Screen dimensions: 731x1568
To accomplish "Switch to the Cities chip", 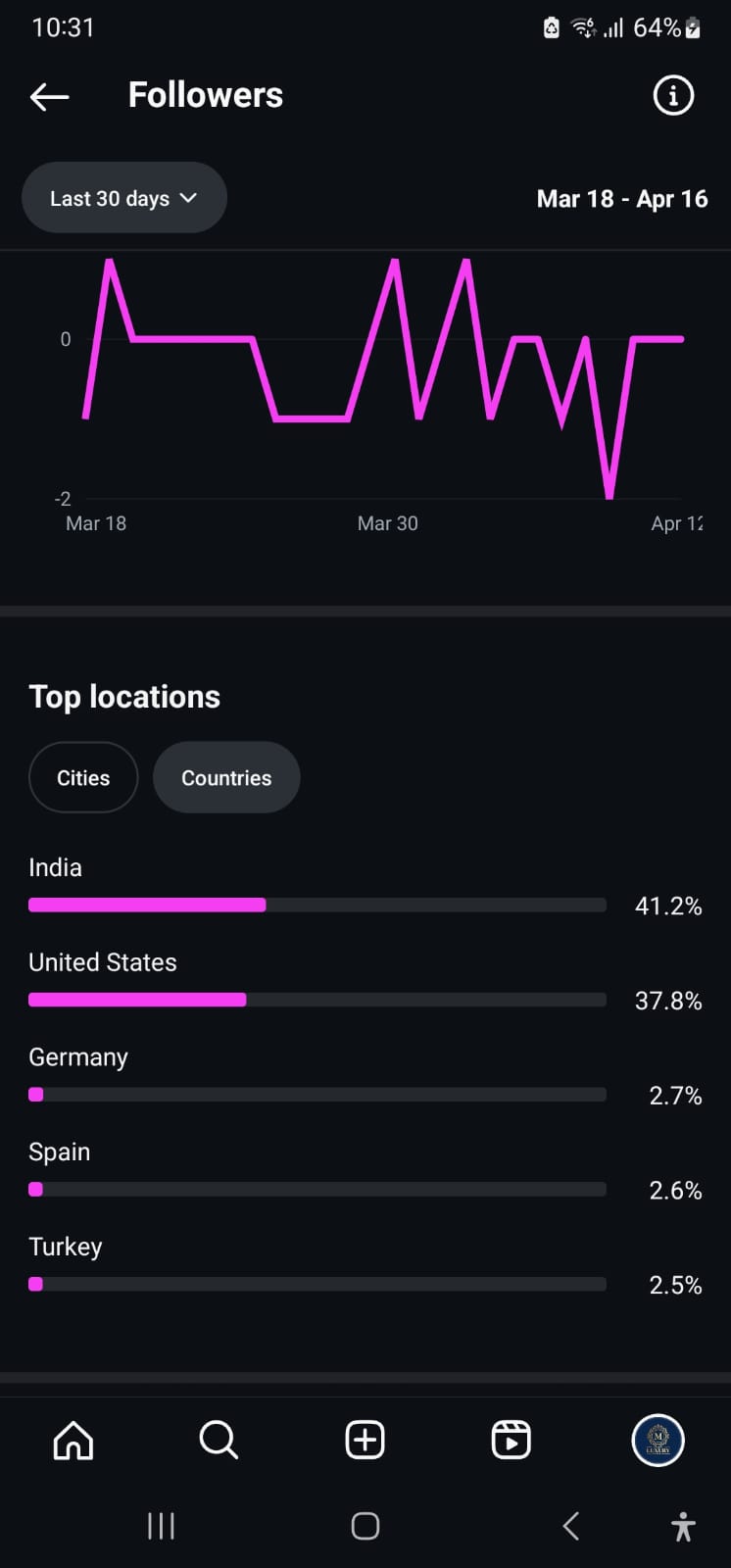I will pyautogui.click(x=83, y=778).
